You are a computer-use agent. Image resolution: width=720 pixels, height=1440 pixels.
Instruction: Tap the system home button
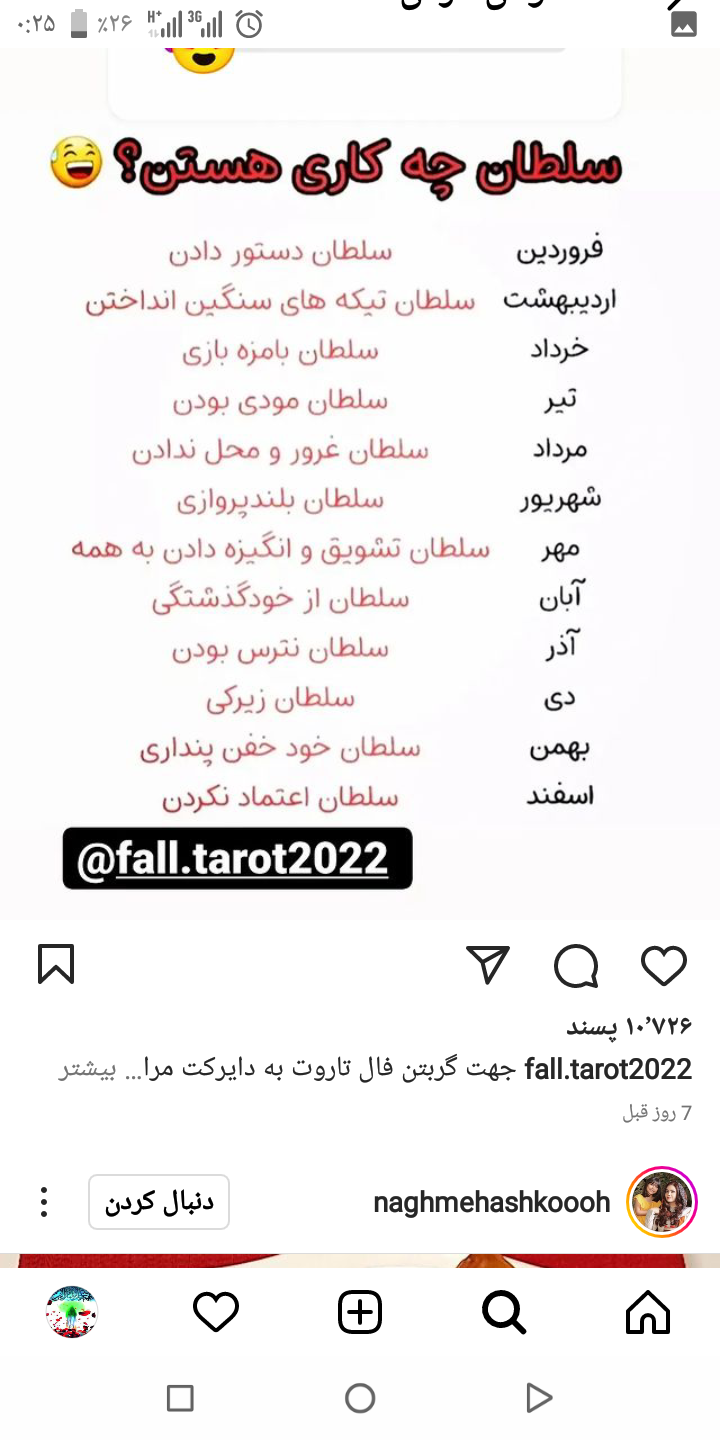(360, 1398)
